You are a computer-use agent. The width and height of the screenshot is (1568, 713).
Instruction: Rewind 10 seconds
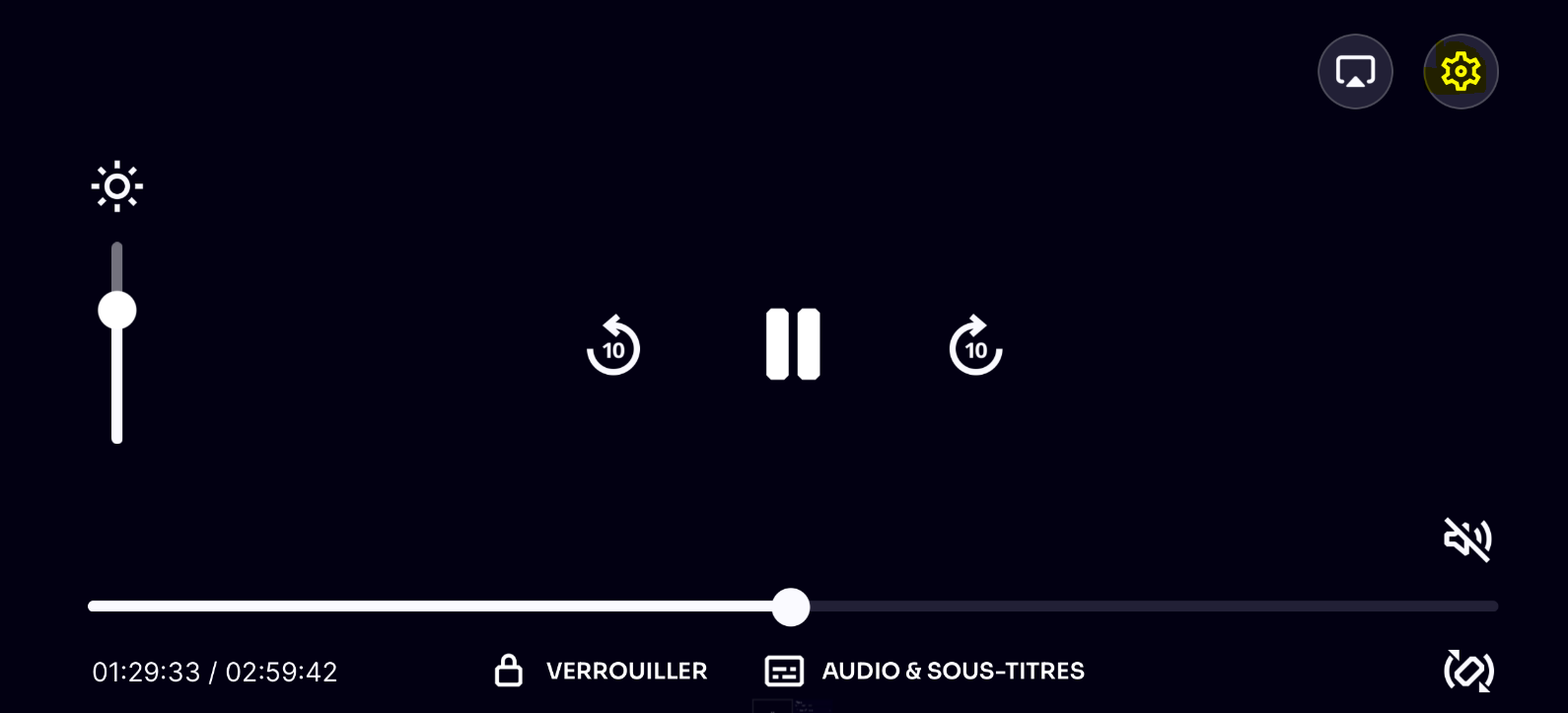pos(613,346)
